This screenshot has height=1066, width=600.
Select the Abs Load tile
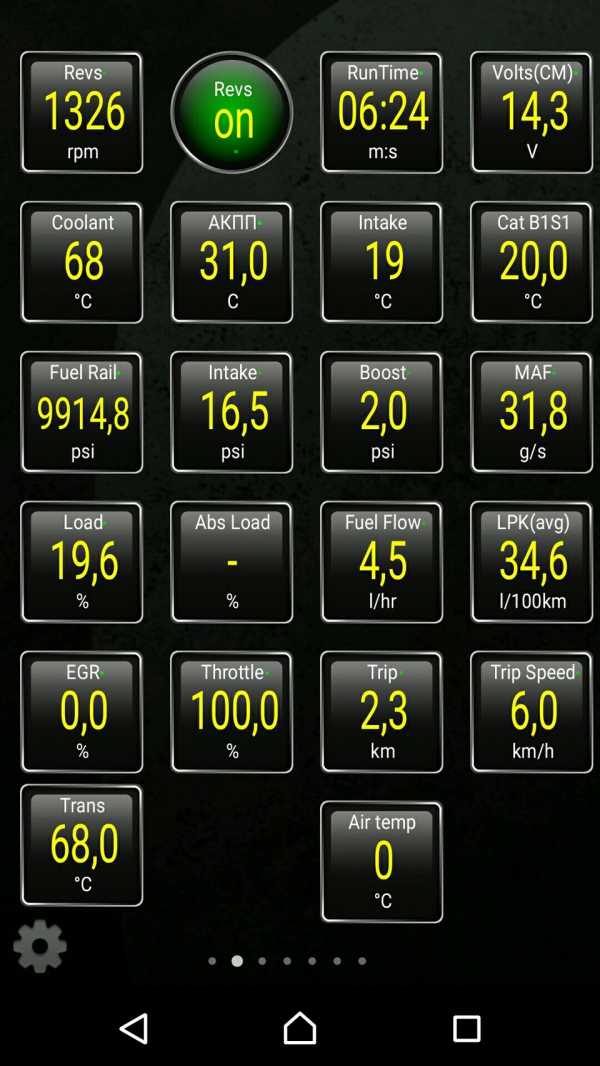coord(232,563)
